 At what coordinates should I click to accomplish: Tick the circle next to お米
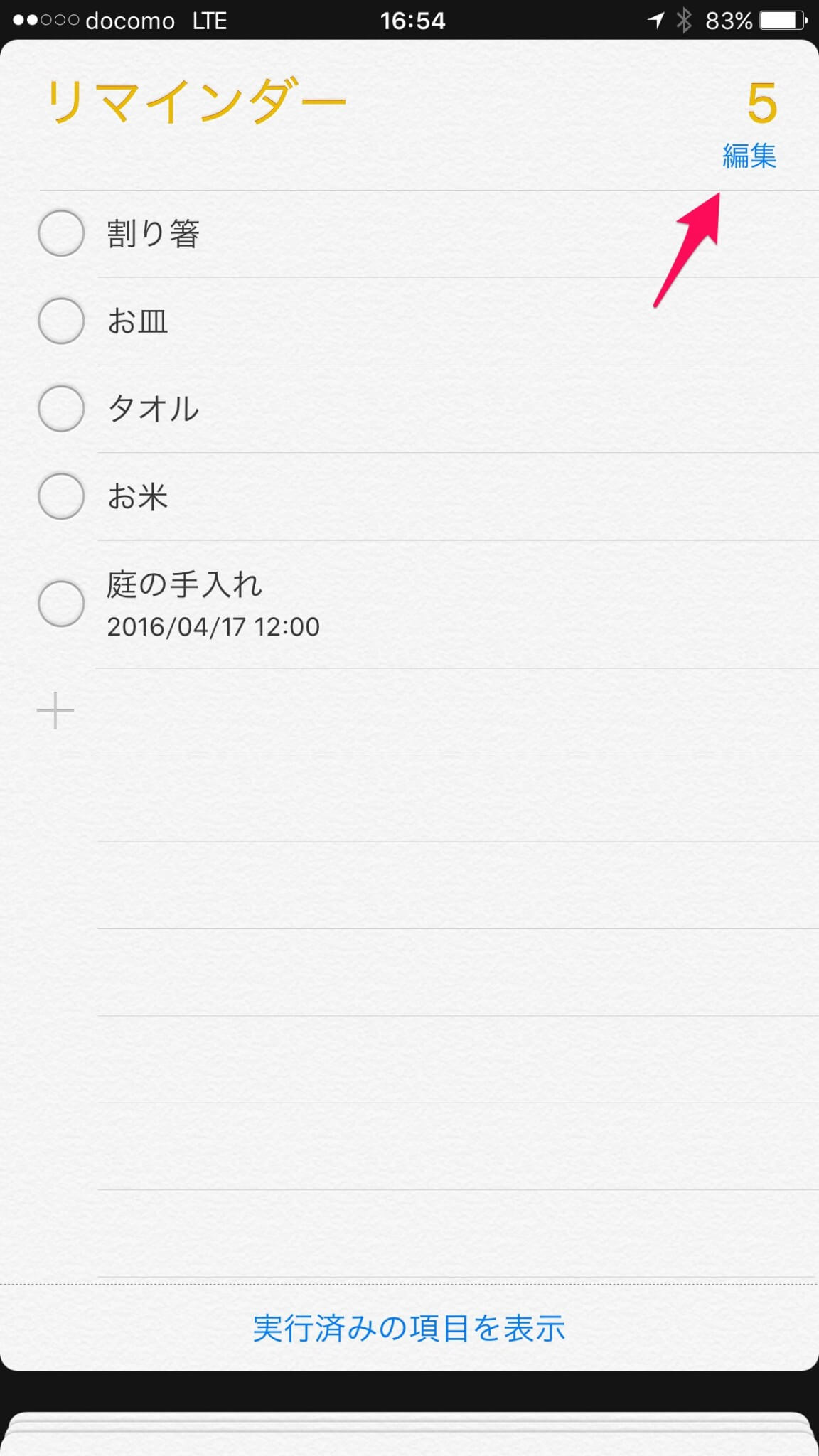(61, 496)
